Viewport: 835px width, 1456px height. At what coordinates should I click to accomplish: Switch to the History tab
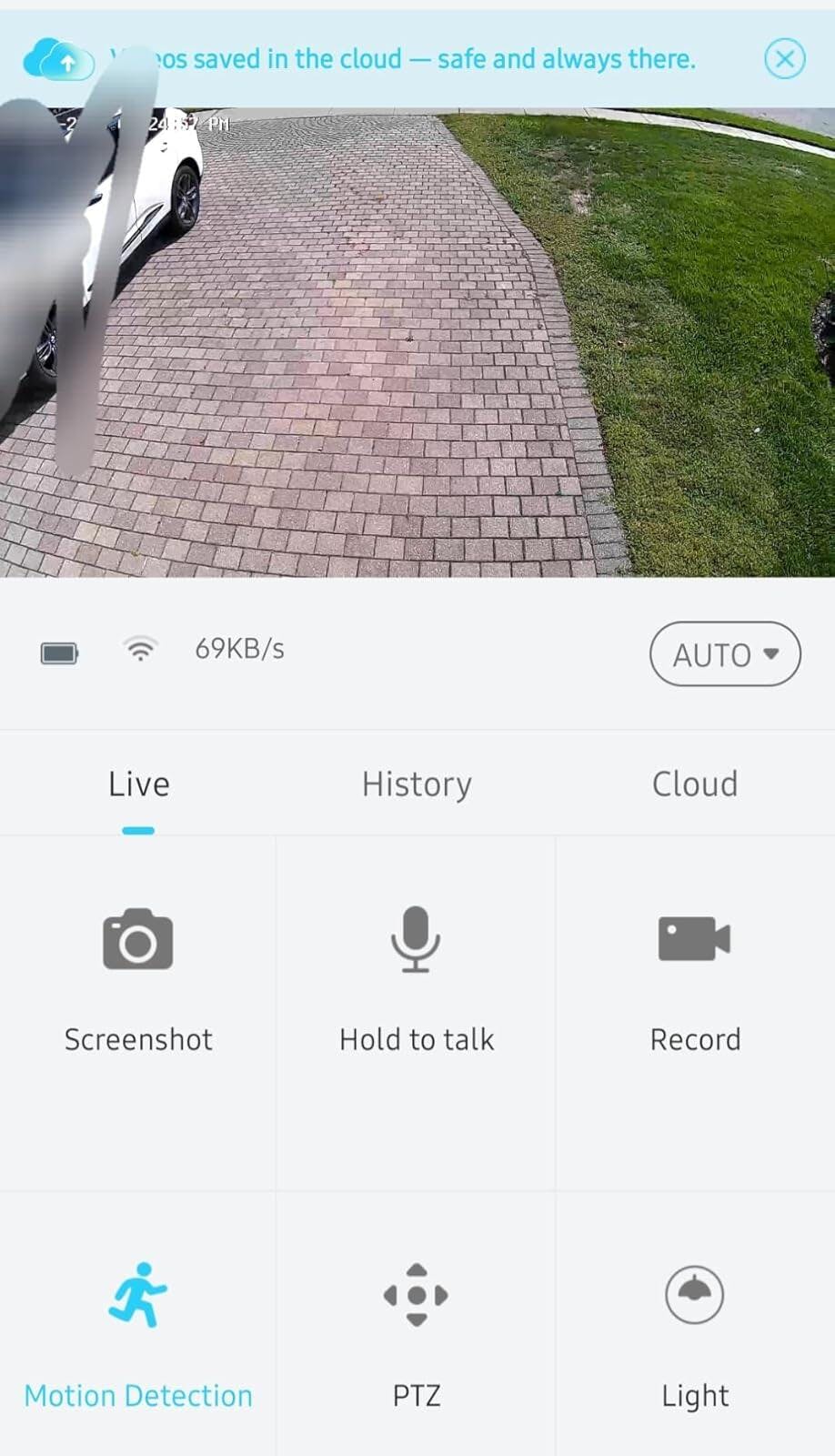pos(417,784)
